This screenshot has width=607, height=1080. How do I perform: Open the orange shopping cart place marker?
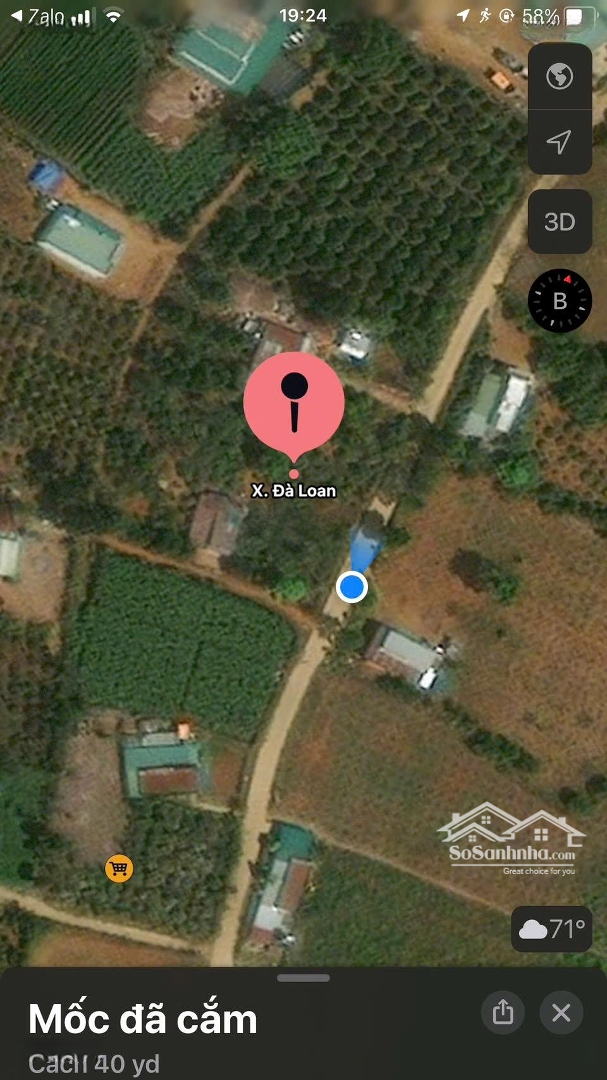[119, 868]
